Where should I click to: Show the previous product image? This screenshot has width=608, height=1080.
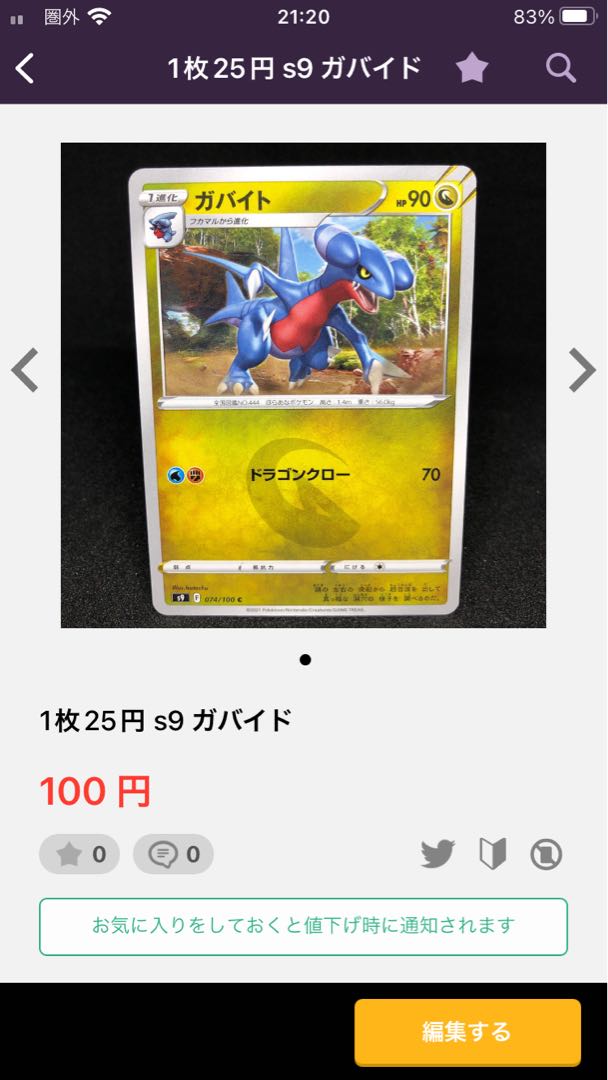tap(25, 371)
